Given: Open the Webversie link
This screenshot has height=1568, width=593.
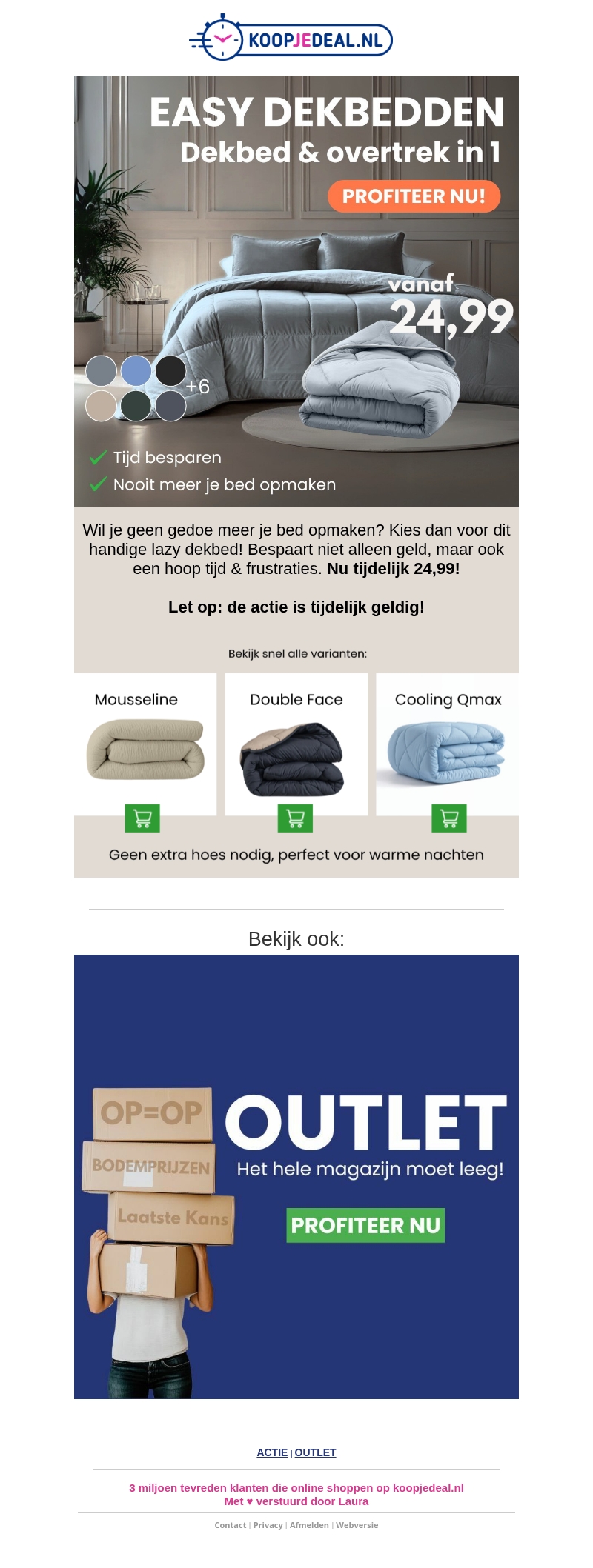Looking at the screenshot, I should [357, 1525].
